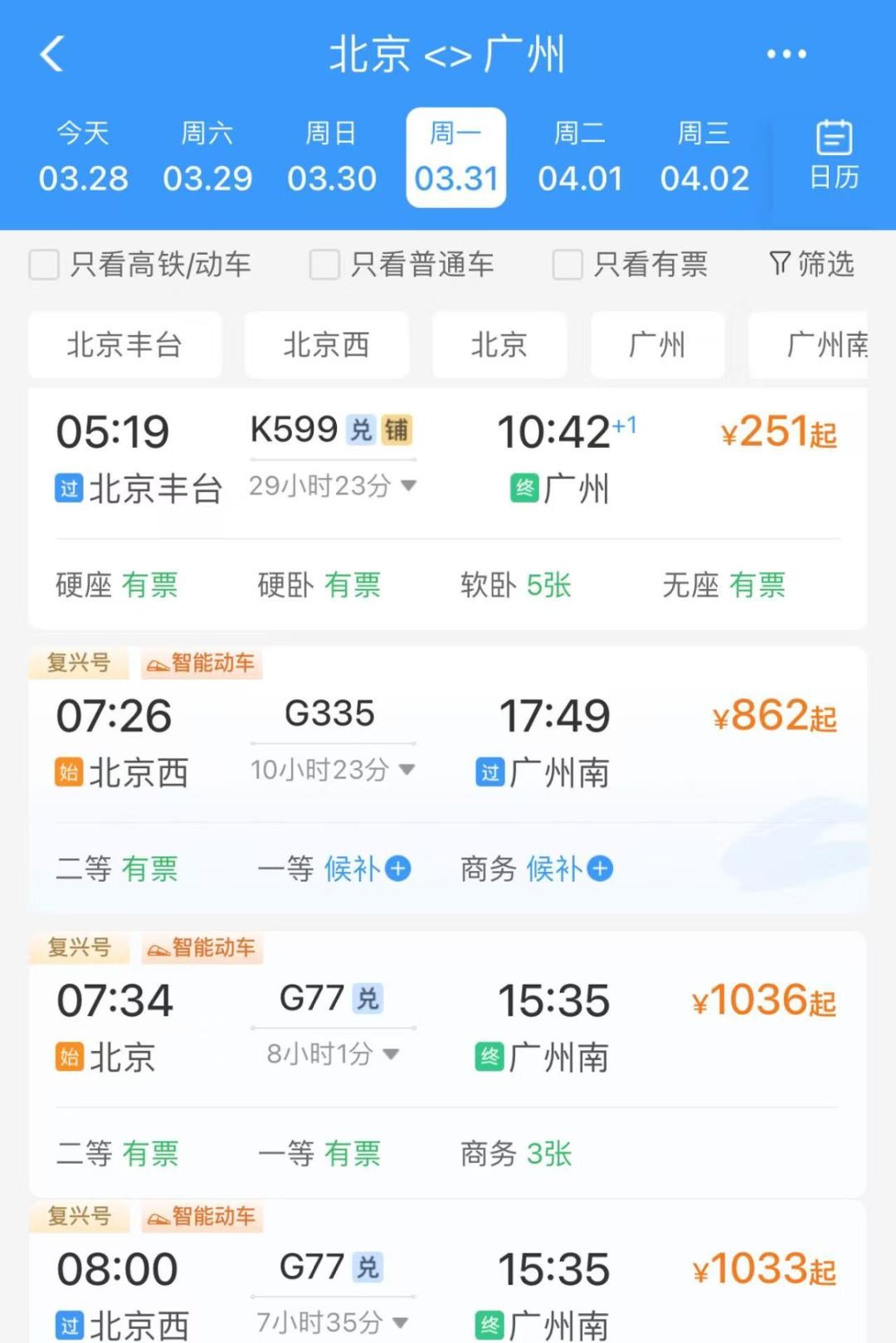Switch to the 周六 03.29 date
Viewport: 896px width, 1343px height.
pos(207,158)
